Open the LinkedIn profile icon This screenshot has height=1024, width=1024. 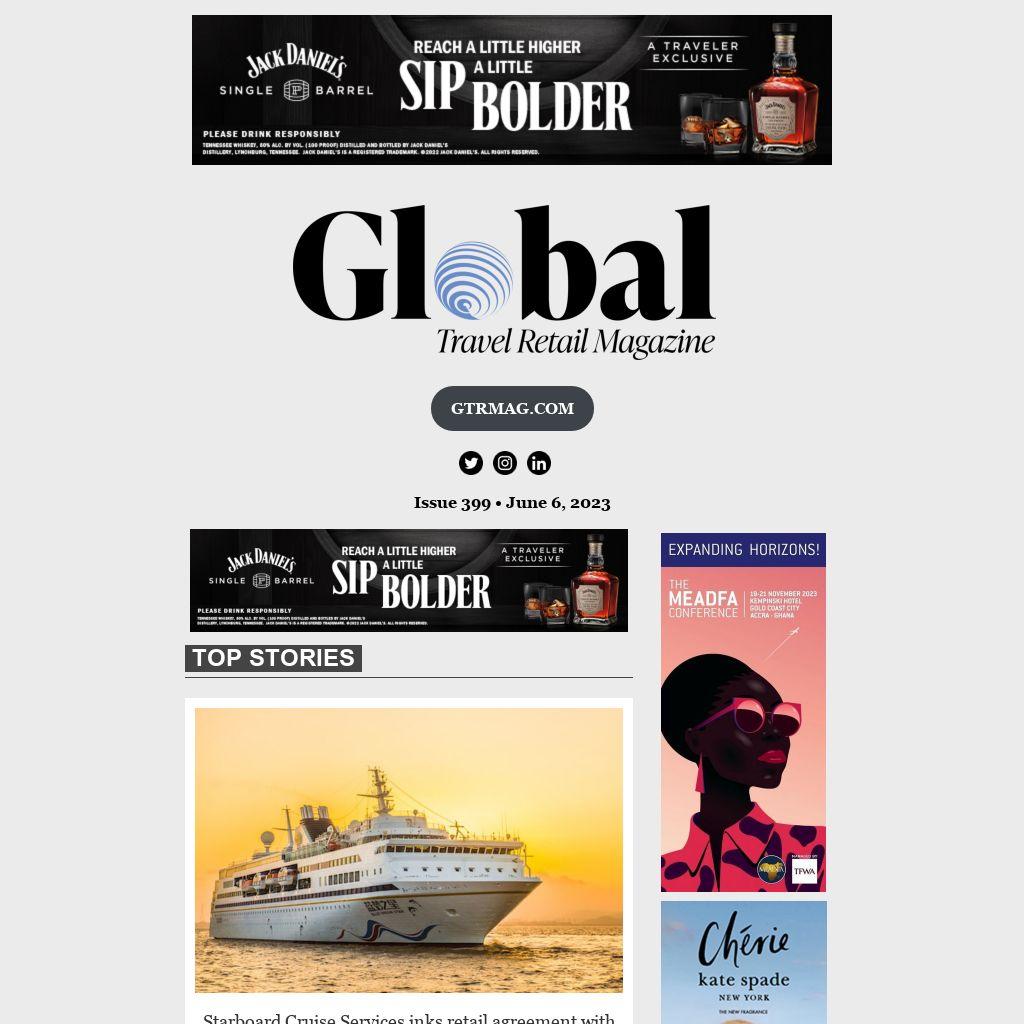point(539,463)
